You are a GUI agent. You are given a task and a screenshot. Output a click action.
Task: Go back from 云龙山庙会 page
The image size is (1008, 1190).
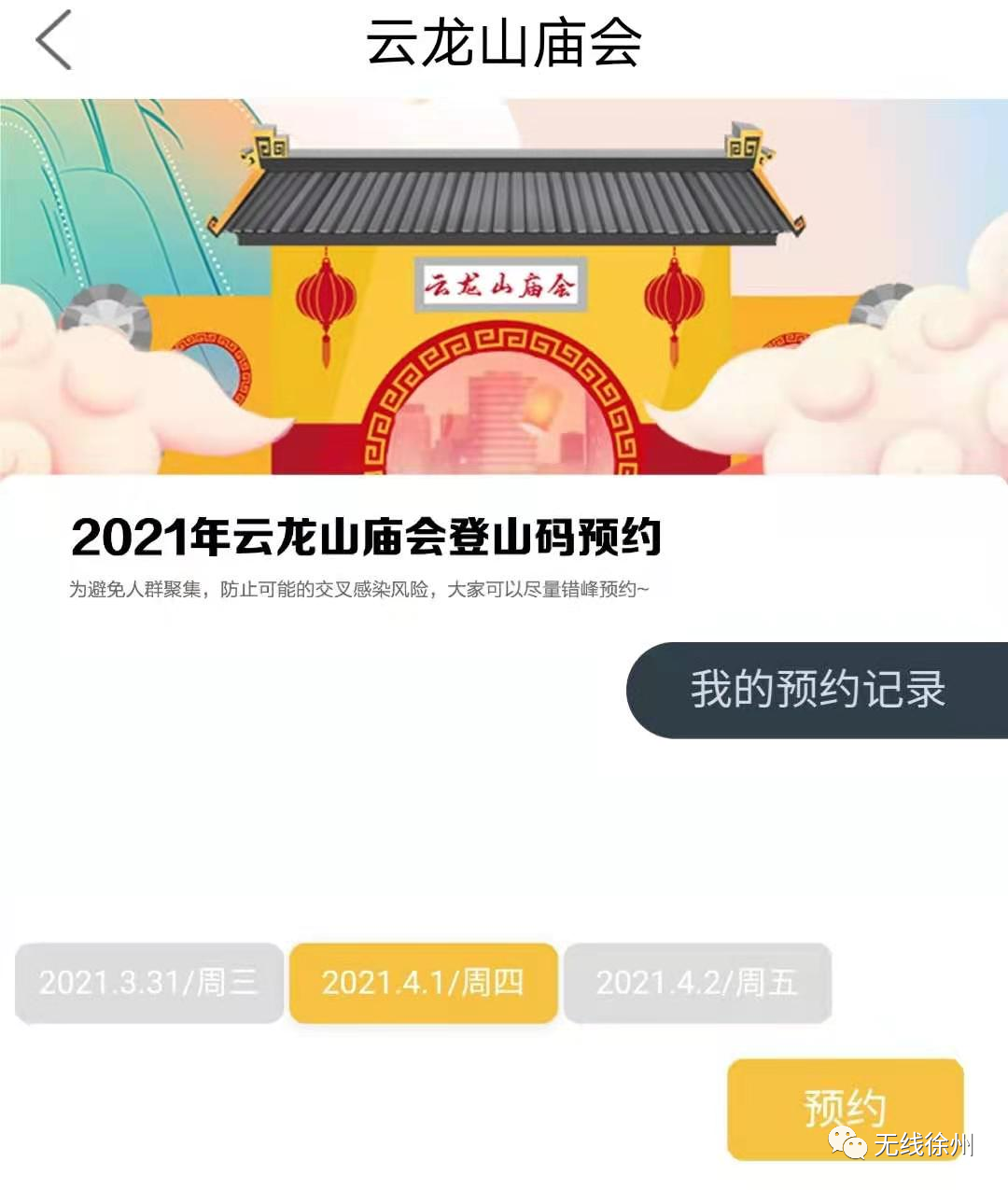[x=53, y=40]
